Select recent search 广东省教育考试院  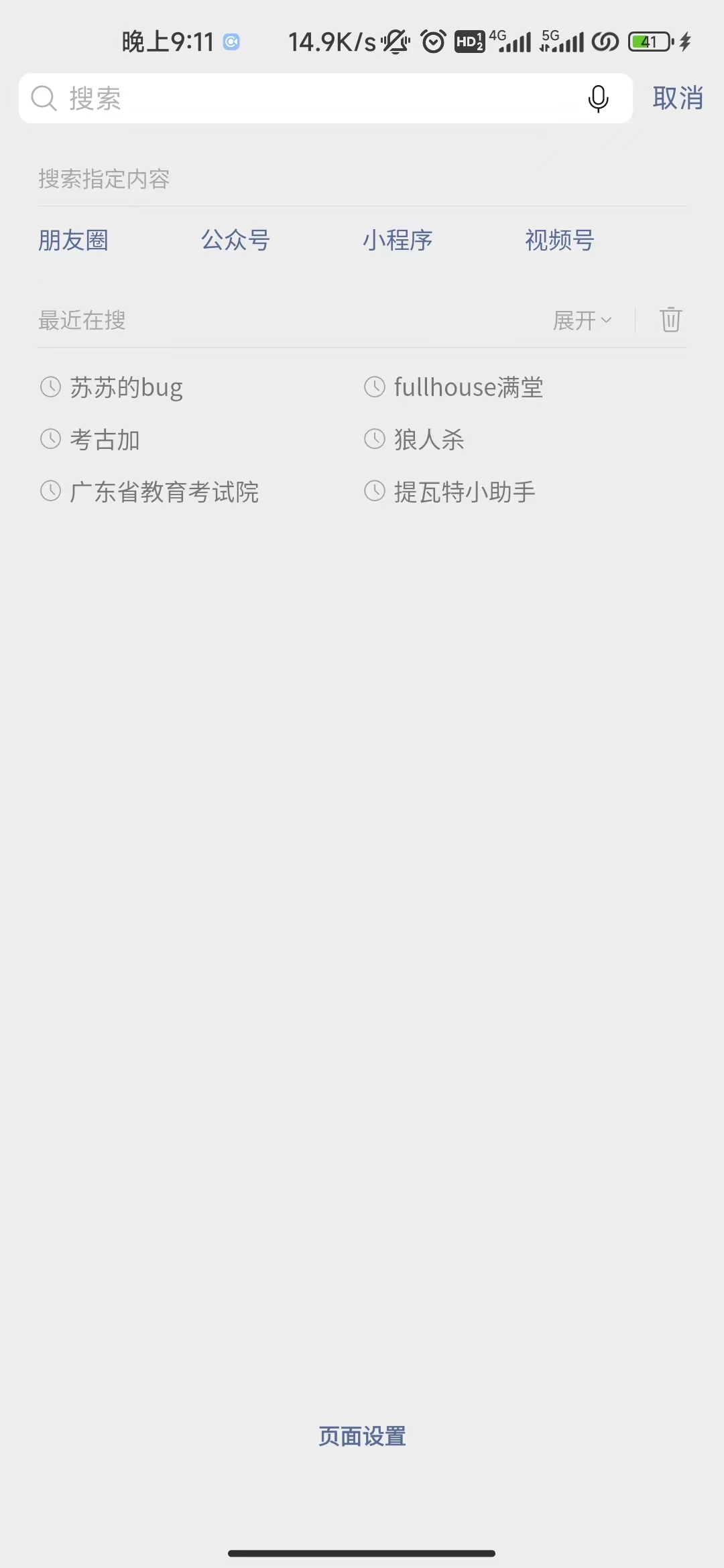164,492
